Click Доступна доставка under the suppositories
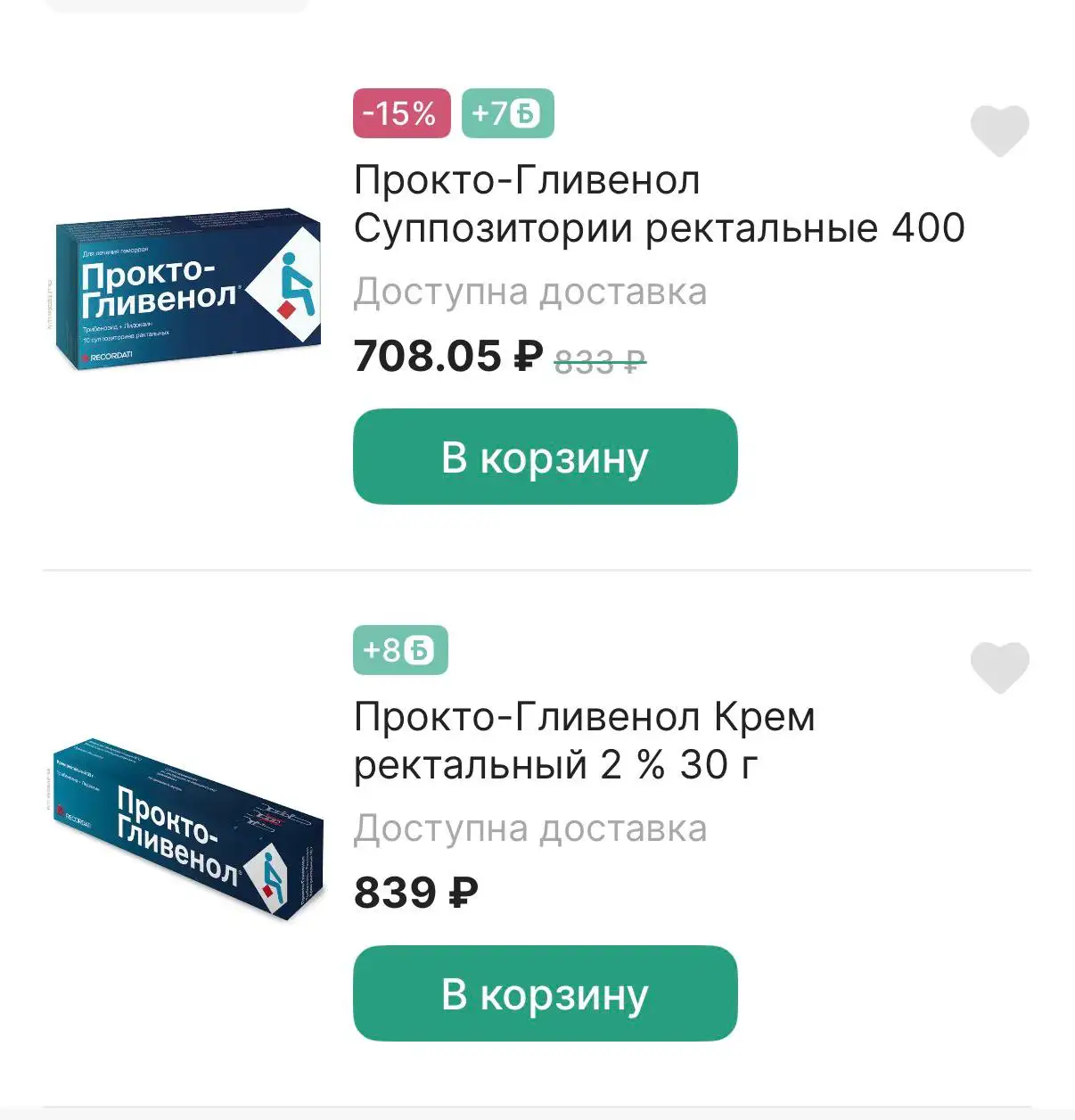Screen dimensions: 1075x1120 click(x=530, y=291)
